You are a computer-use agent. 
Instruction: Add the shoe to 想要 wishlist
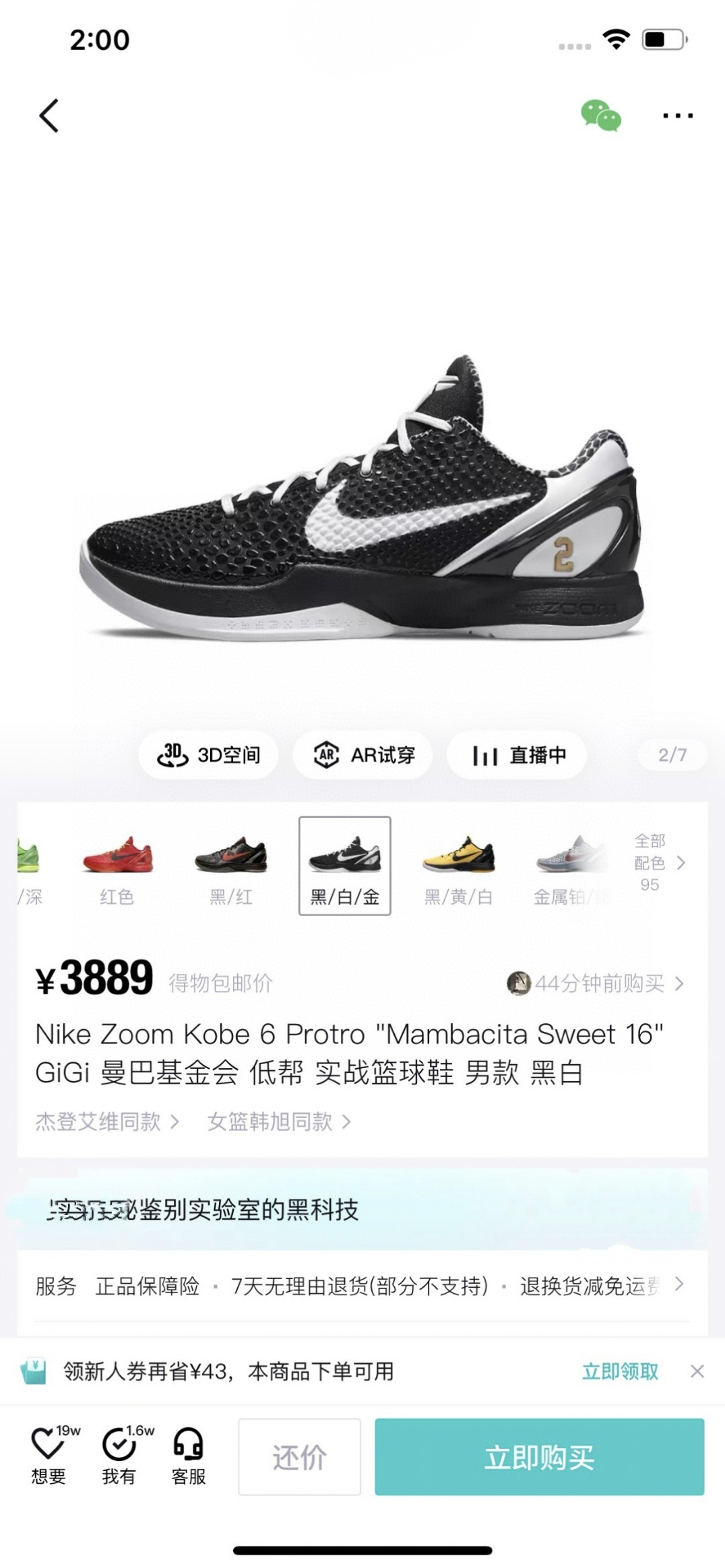[x=49, y=1455]
